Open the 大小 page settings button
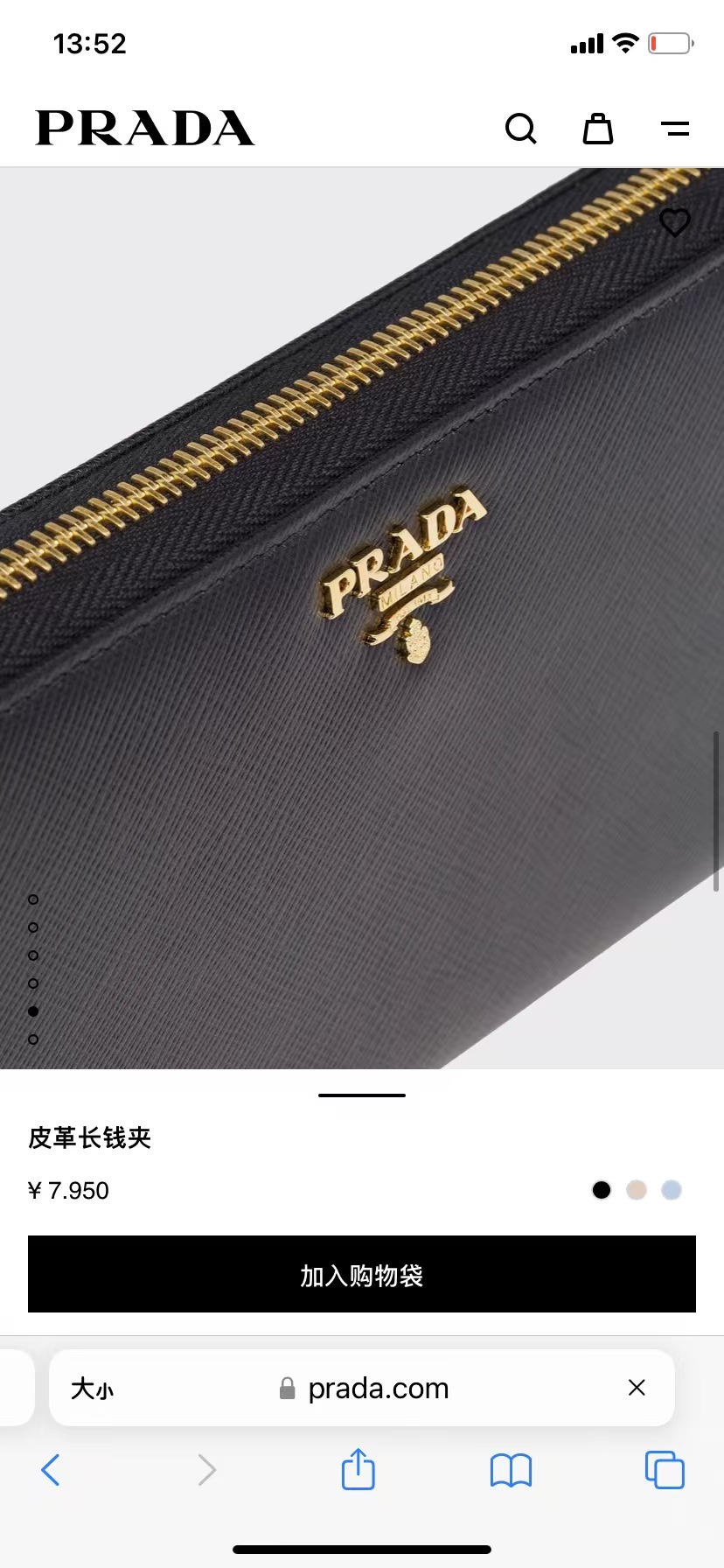Screen dimensions: 724x1568 pyautogui.click(x=92, y=1389)
